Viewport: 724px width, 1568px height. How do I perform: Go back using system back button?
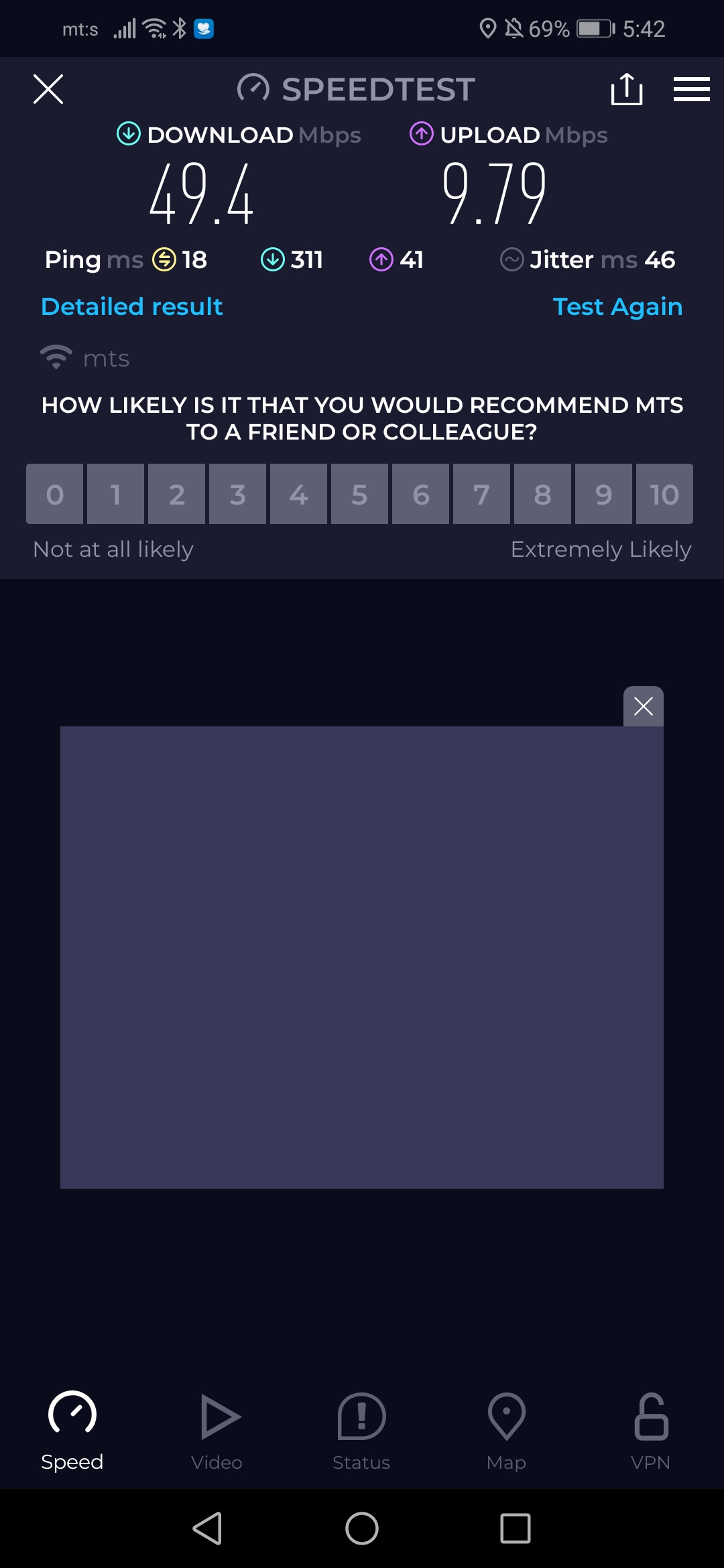coord(208,1528)
